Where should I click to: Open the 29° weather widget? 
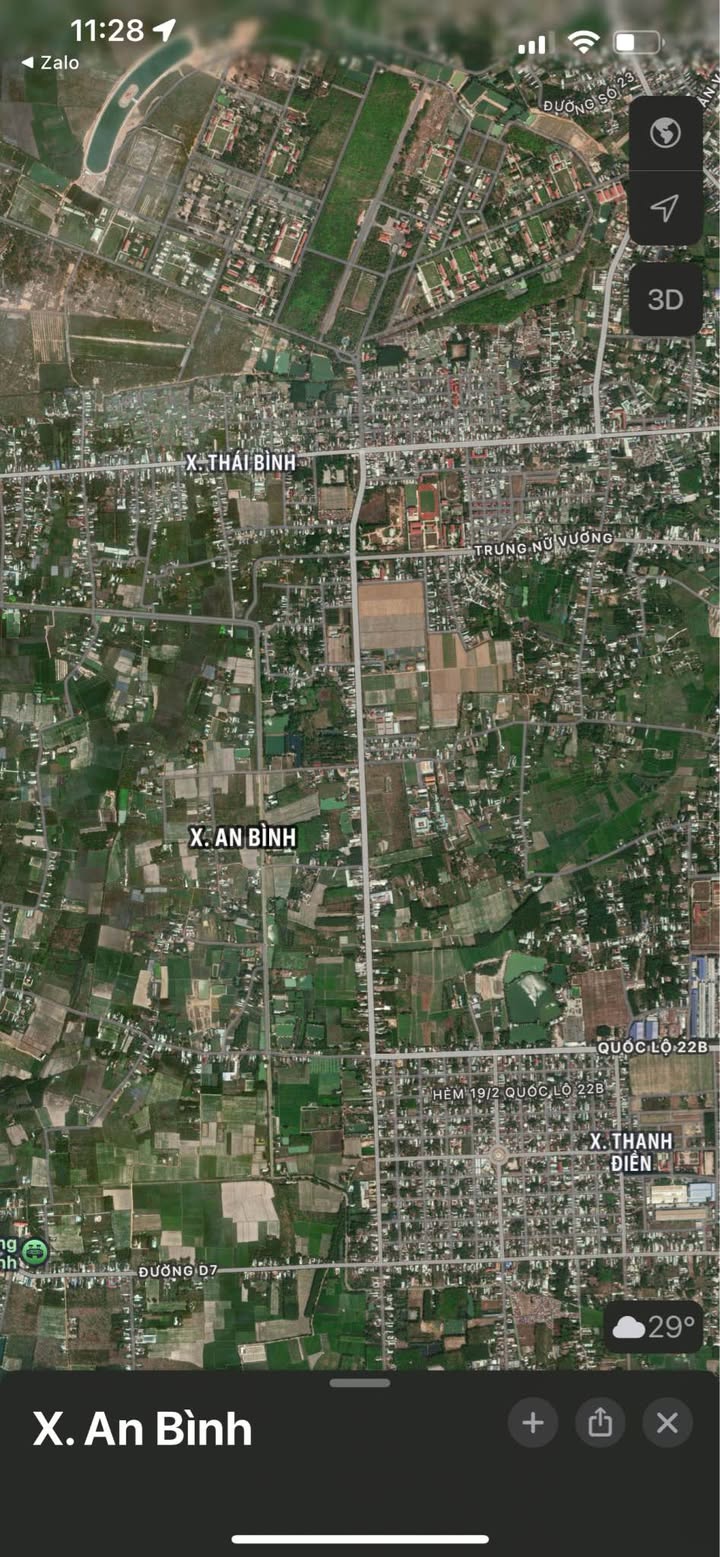(x=654, y=1327)
